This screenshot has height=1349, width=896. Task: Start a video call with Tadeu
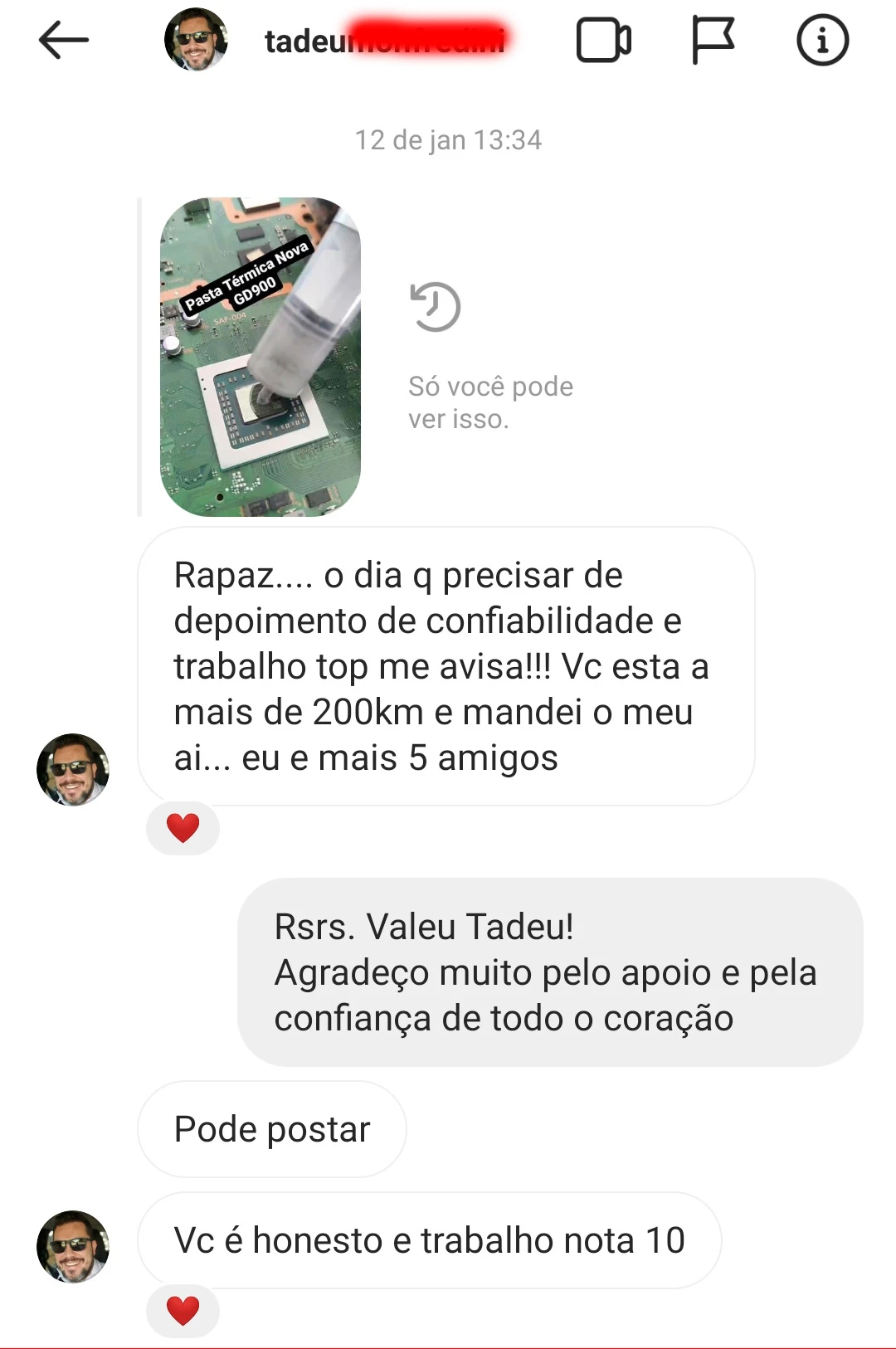(x=605, y=39)
